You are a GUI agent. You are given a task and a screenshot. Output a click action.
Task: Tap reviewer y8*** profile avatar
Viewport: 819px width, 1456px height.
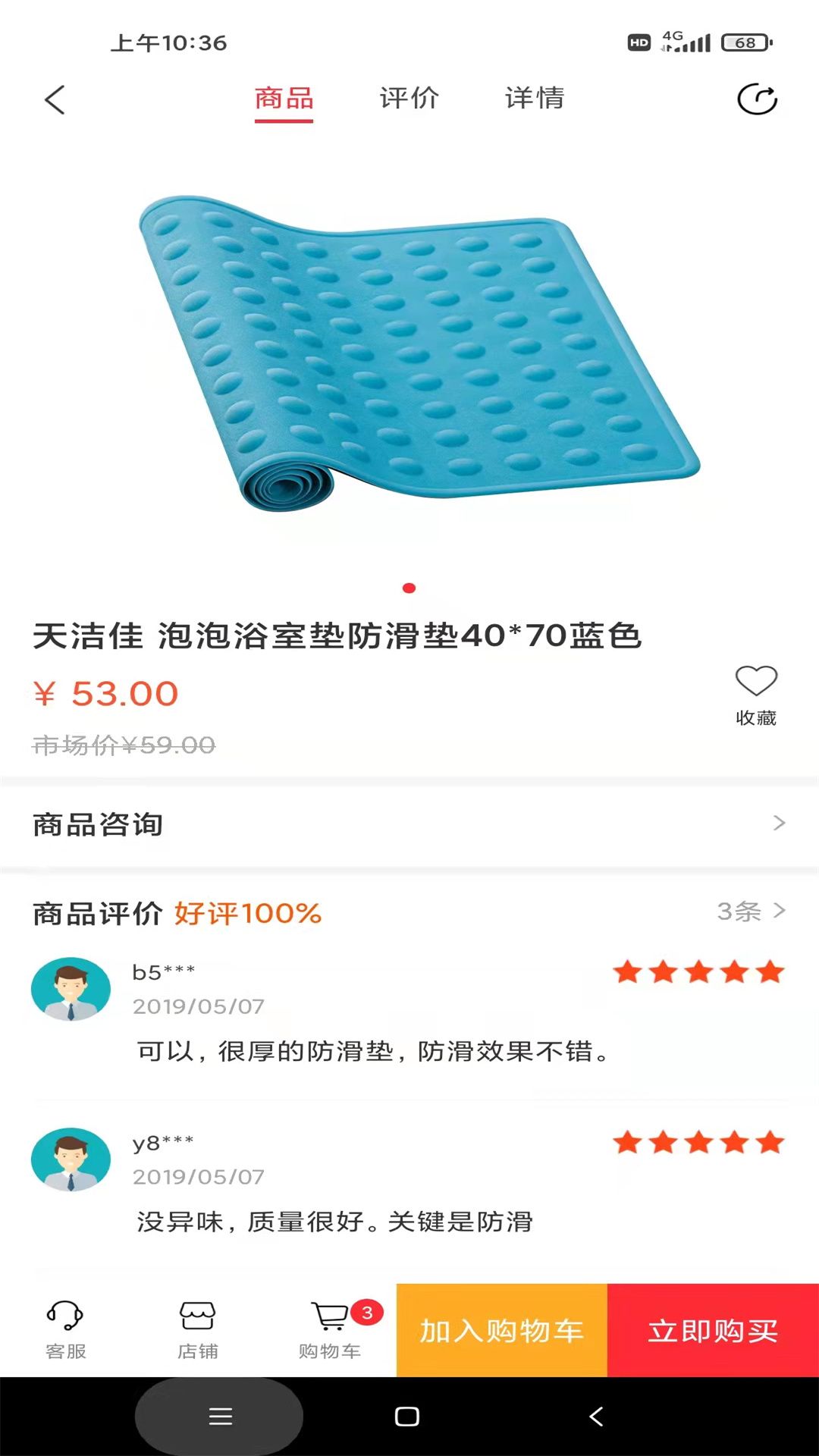(x=71, y=1159)
